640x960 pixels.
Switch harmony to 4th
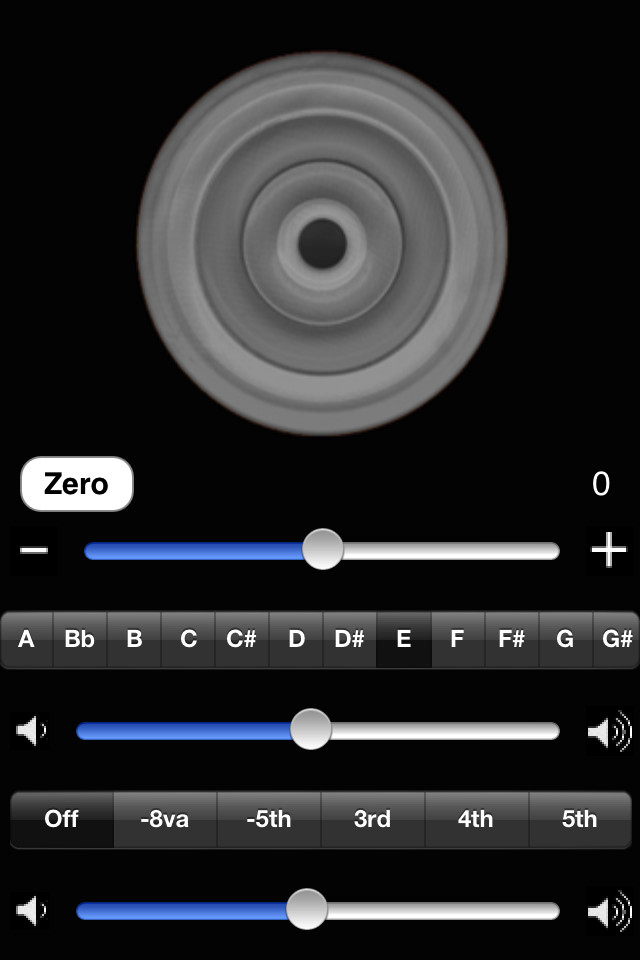tap(476, 820)
